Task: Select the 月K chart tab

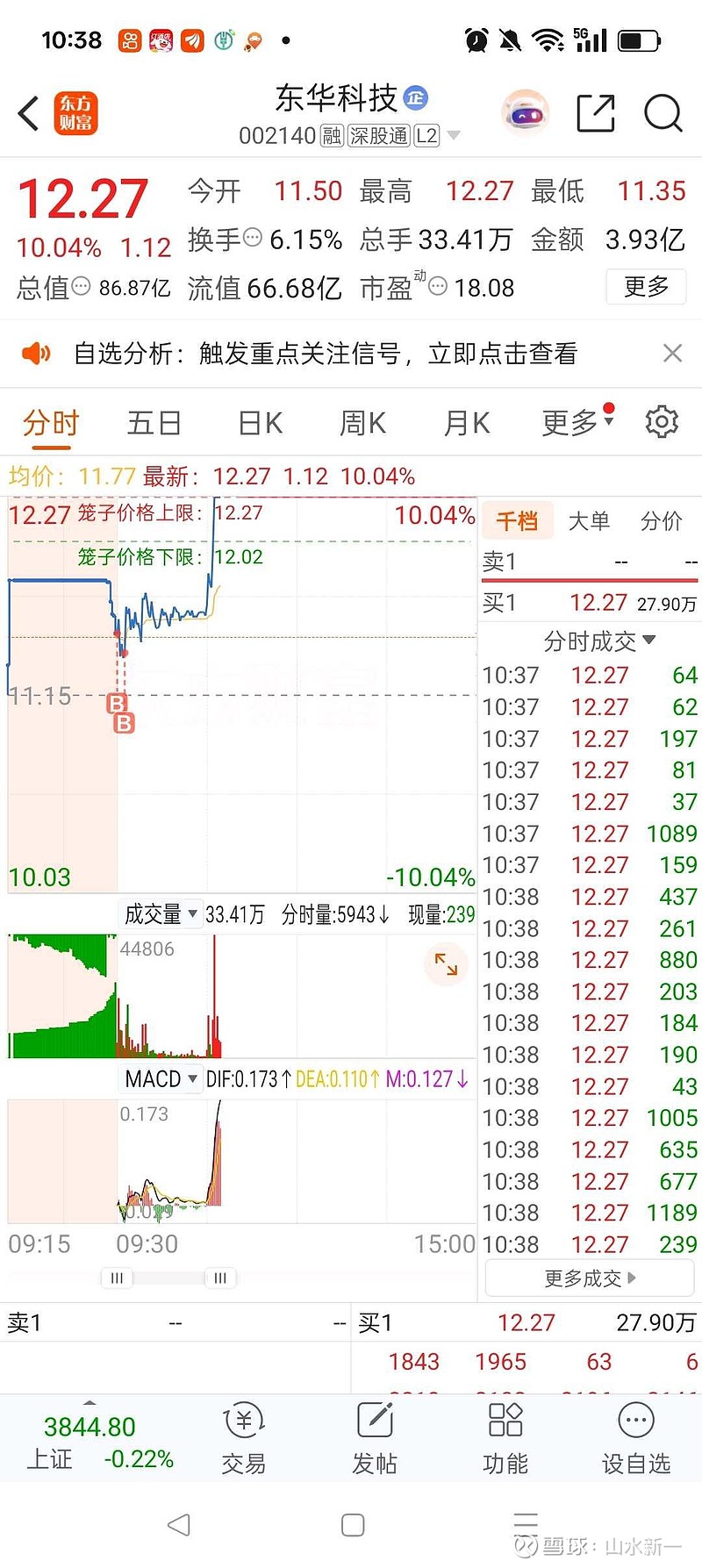Action: click(467, 423)
